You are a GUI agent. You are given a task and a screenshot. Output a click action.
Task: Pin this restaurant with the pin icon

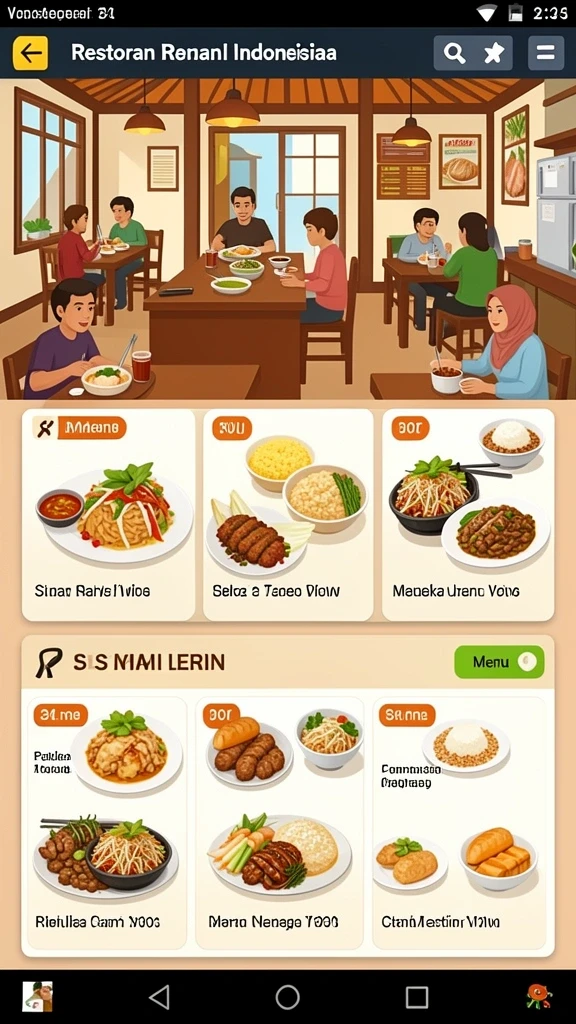tap(494, 53)
